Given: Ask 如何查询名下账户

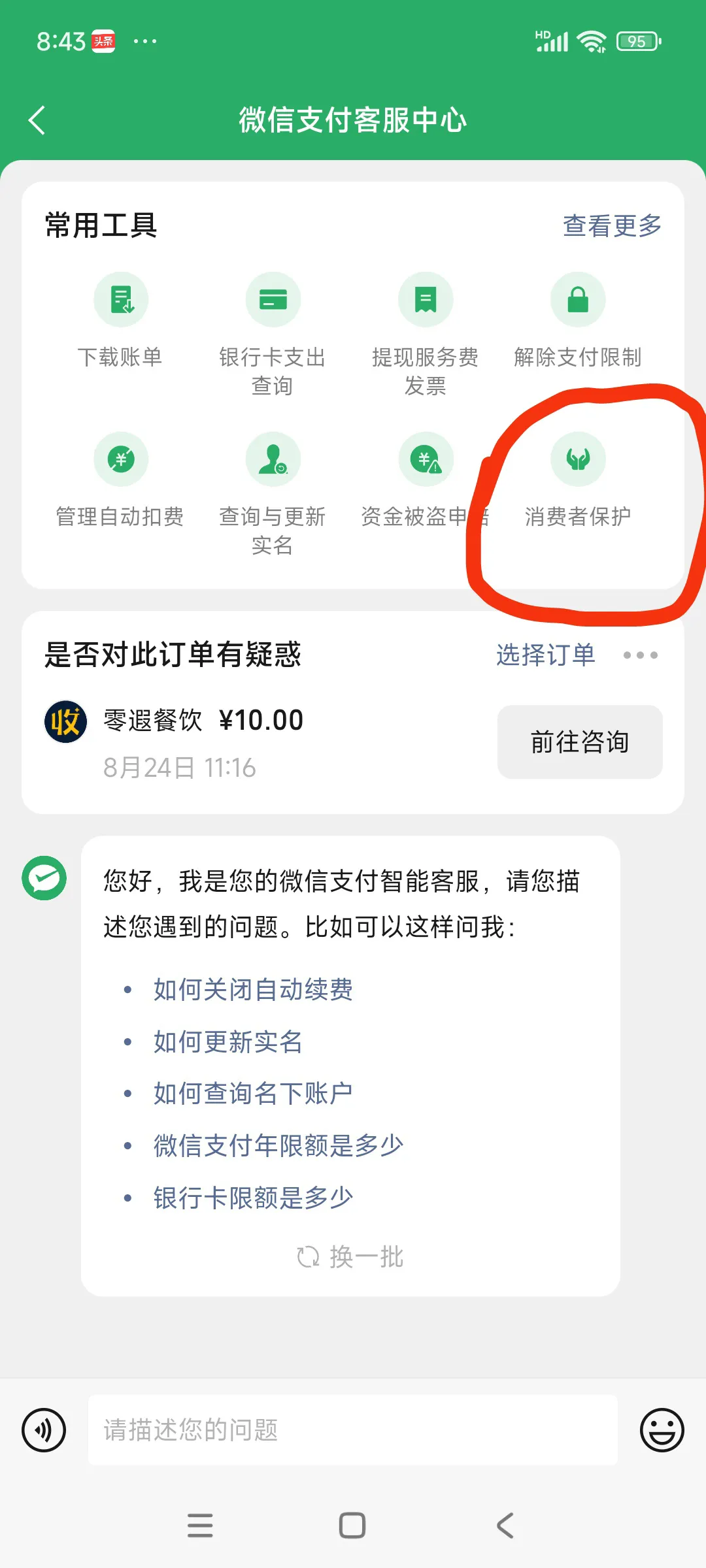Looking at the screenshot, I should coord(253,1093).
